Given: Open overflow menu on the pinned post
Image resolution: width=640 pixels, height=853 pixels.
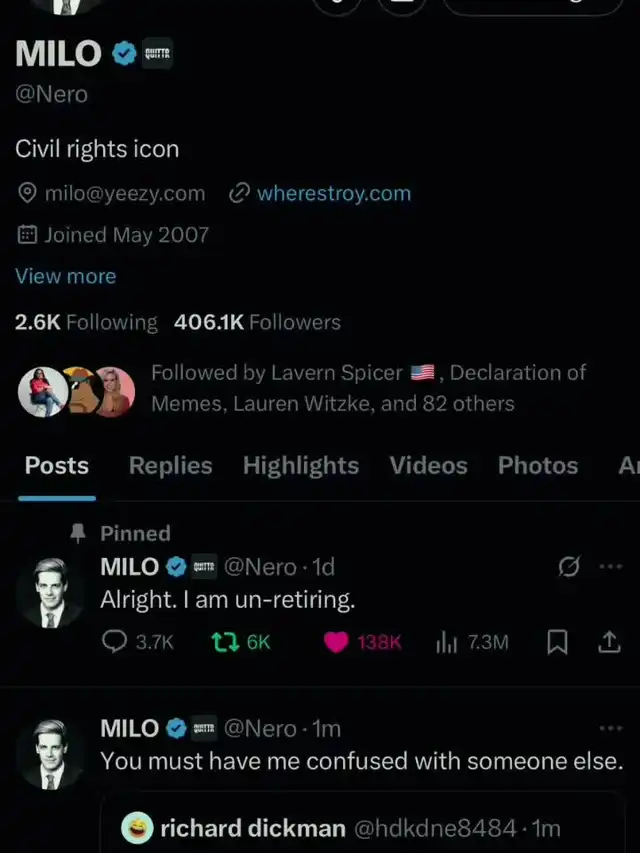Looking at the screenshot, I should click(x=610, y=566).
